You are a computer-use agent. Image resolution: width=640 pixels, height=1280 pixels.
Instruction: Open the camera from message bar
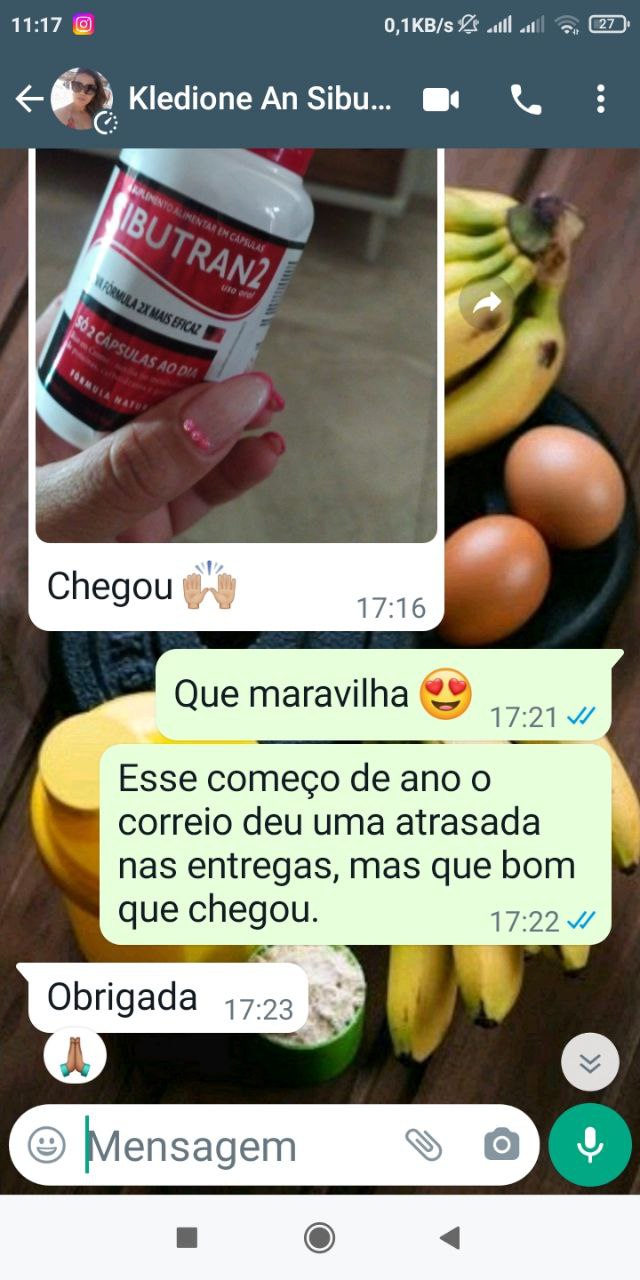[x=501, y=1145]
